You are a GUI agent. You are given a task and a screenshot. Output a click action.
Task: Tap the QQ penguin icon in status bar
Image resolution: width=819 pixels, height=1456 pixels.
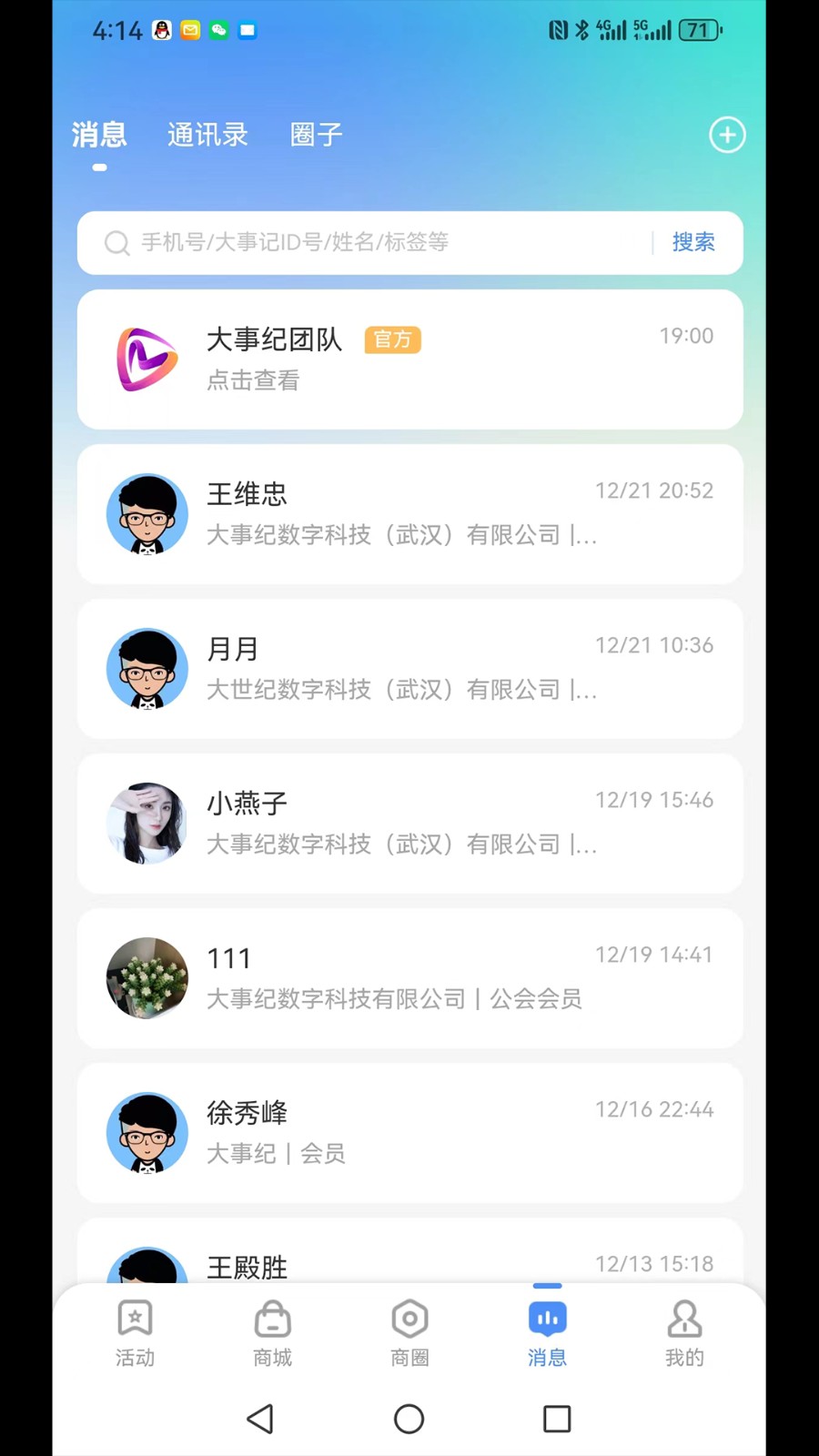click(162, 30)
